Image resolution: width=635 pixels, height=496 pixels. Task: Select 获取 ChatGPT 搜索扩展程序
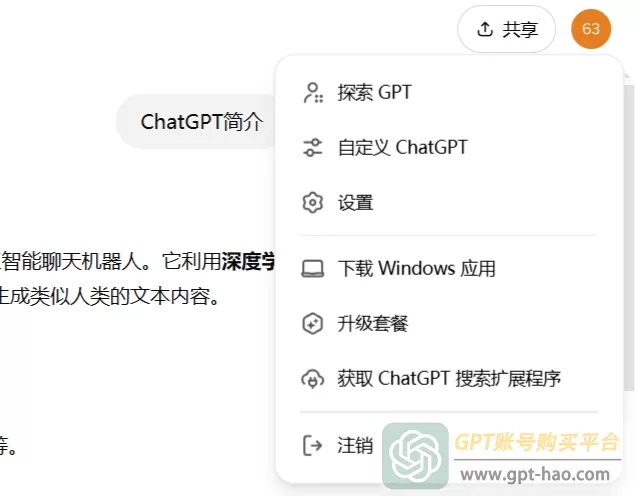click(448, 379)
